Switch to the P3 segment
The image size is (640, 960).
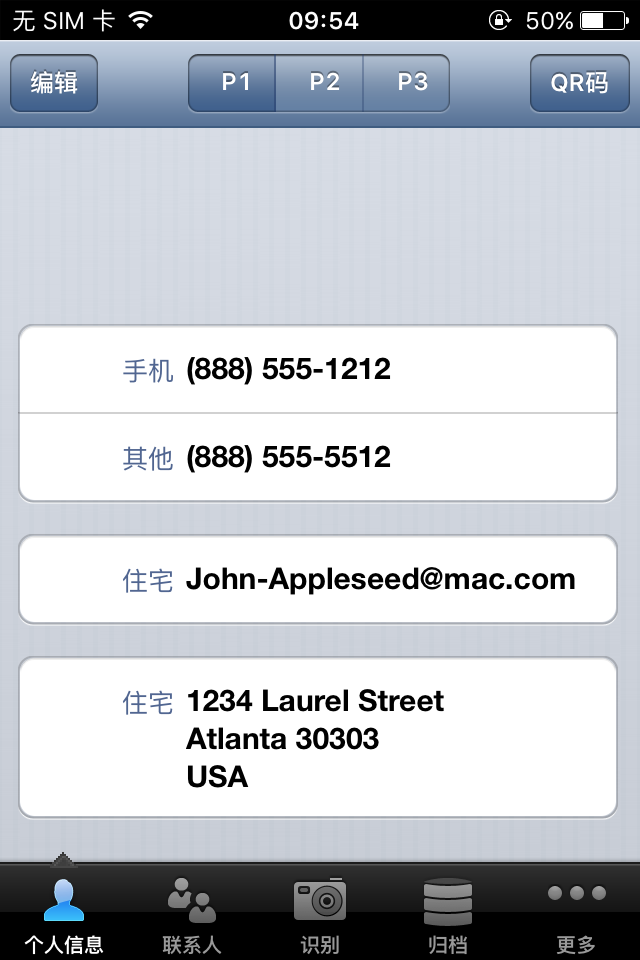coord(407,83)
